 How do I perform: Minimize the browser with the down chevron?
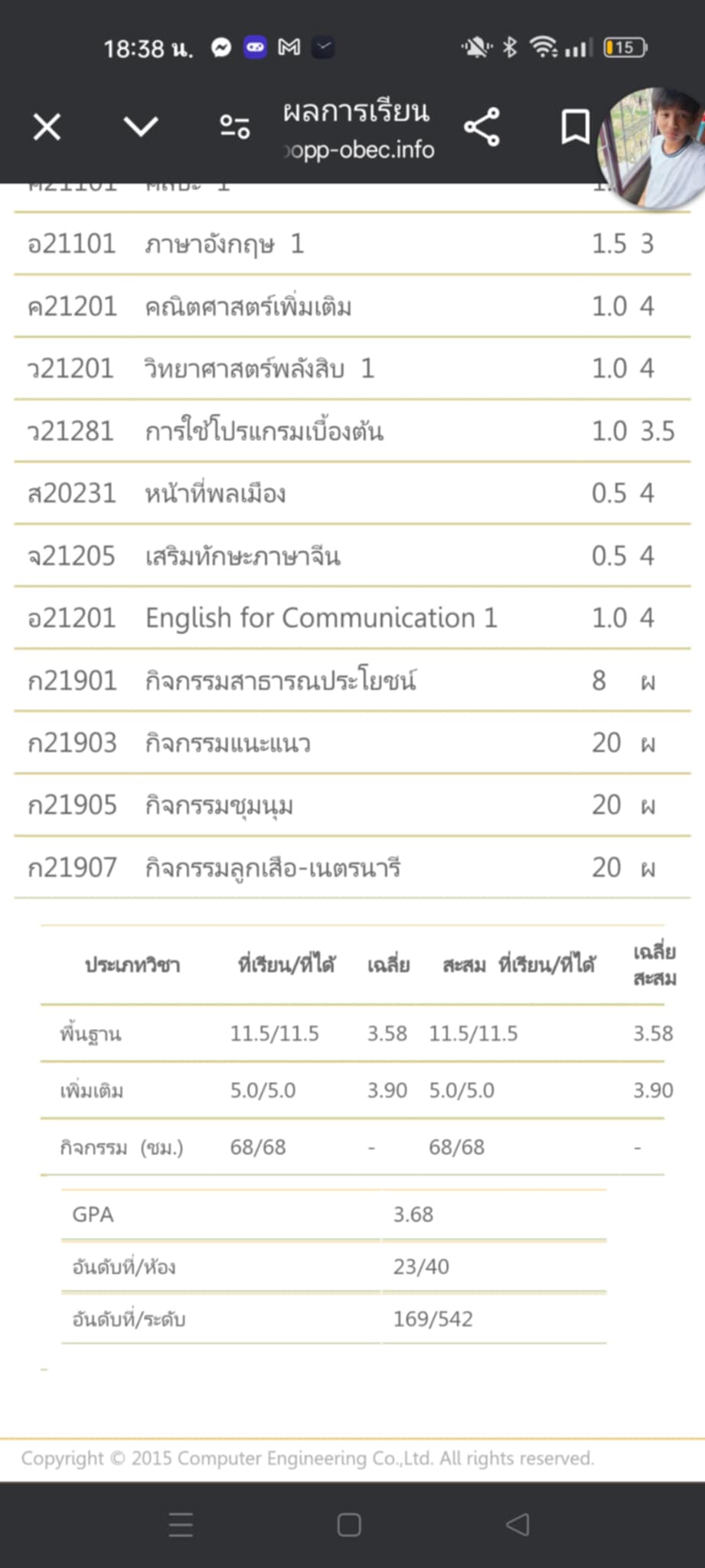tap(141, 127)
